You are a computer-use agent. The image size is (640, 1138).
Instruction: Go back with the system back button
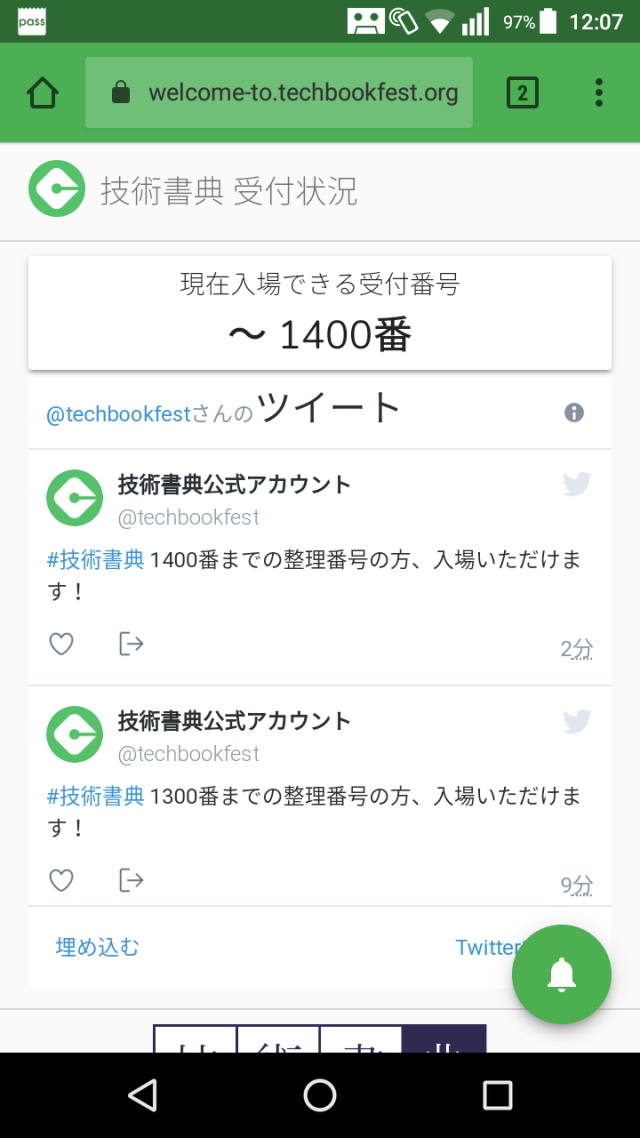point(143,1095)
